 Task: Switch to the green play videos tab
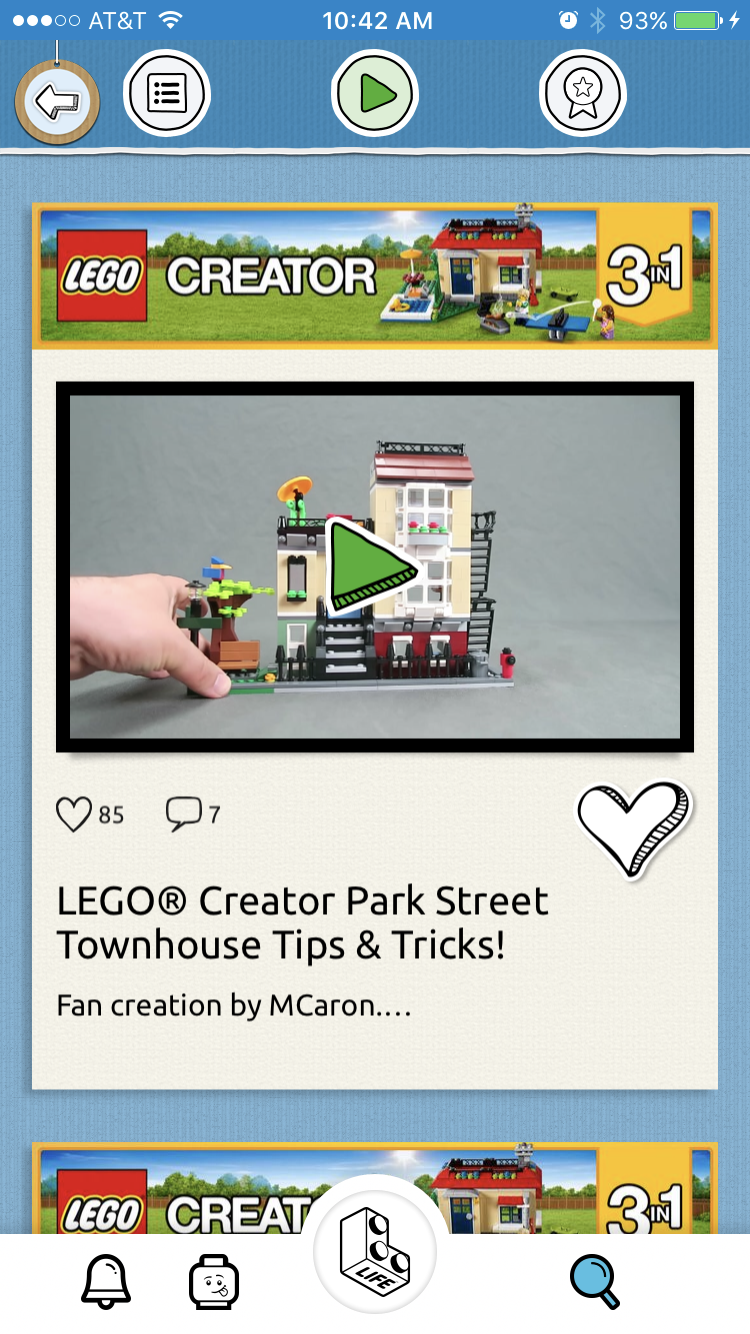[x=375, y=93]
